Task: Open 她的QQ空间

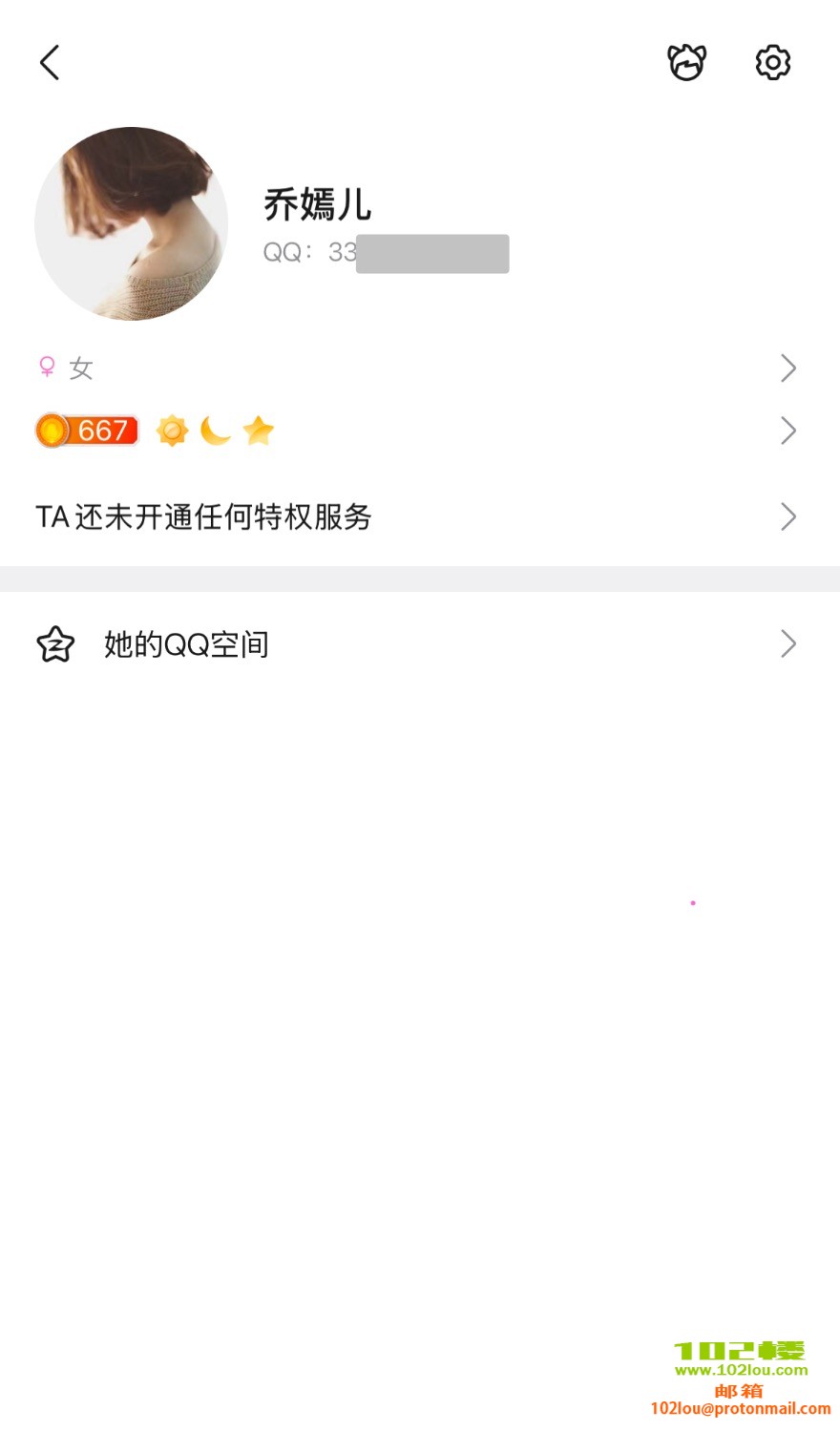Action: pos(418,644)
